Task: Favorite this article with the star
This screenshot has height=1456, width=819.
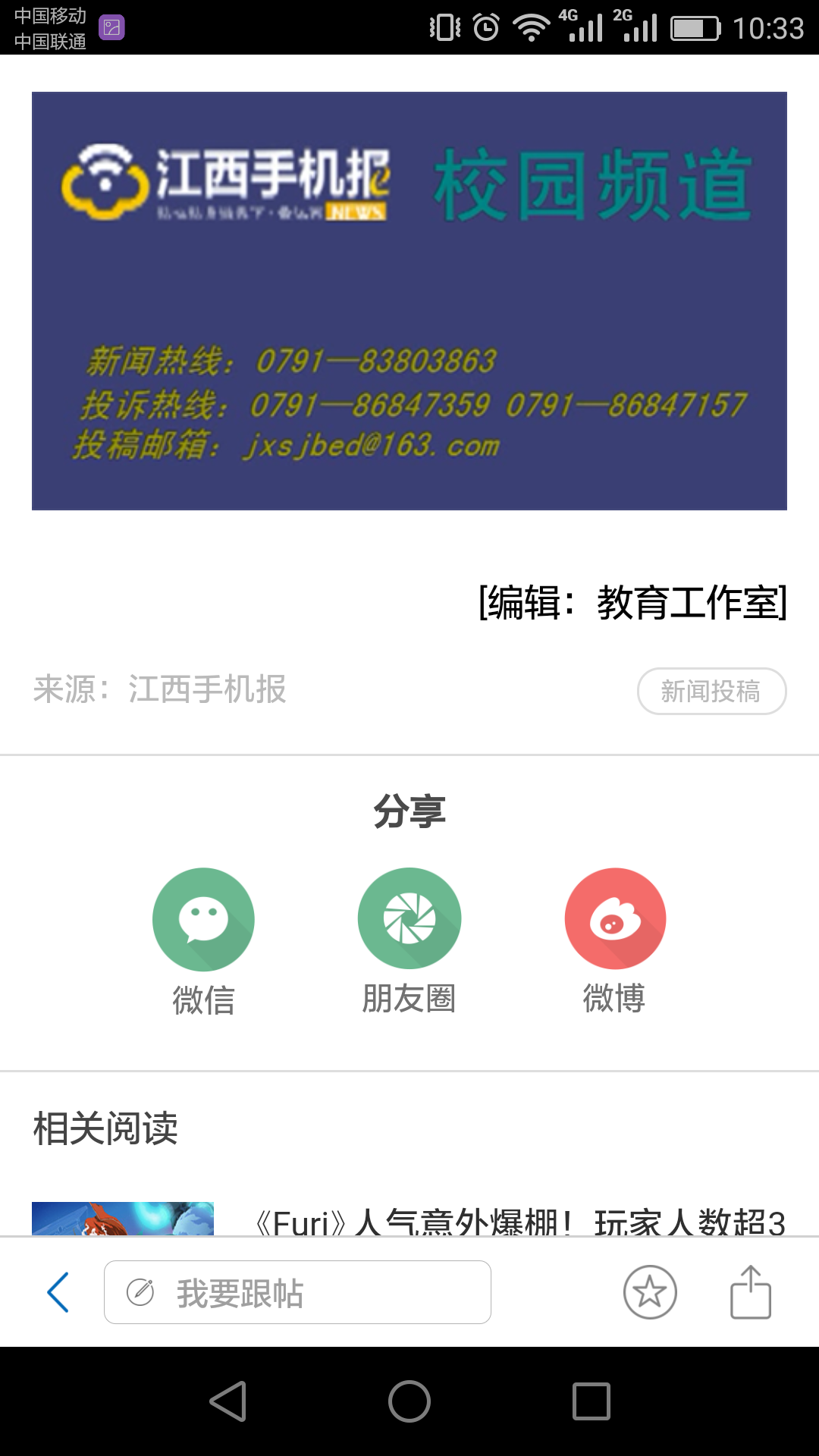Action: 650,1292
